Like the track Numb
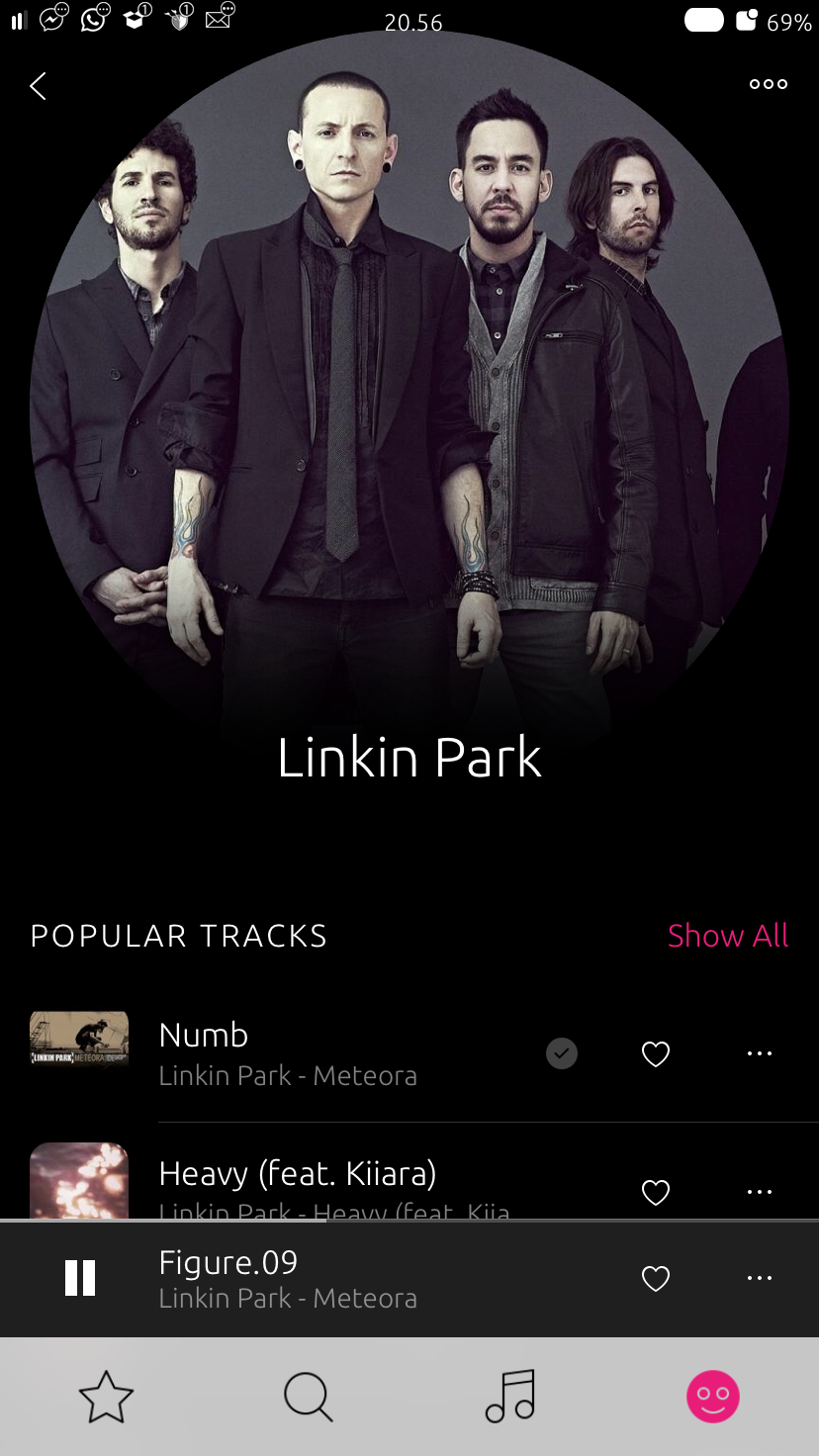Screen dimensions: 819x1456 coord(656,1054)
